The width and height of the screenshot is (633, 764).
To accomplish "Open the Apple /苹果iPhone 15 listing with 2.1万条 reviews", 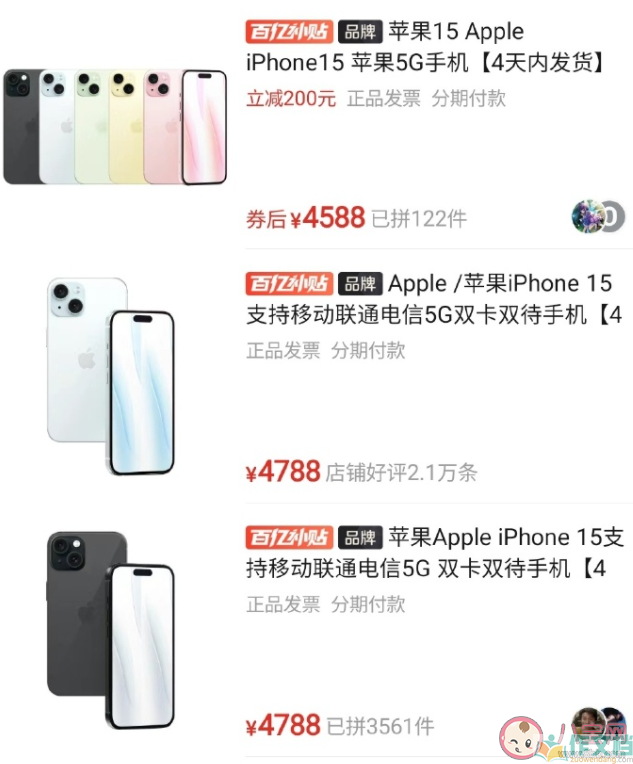I will 434,299.
